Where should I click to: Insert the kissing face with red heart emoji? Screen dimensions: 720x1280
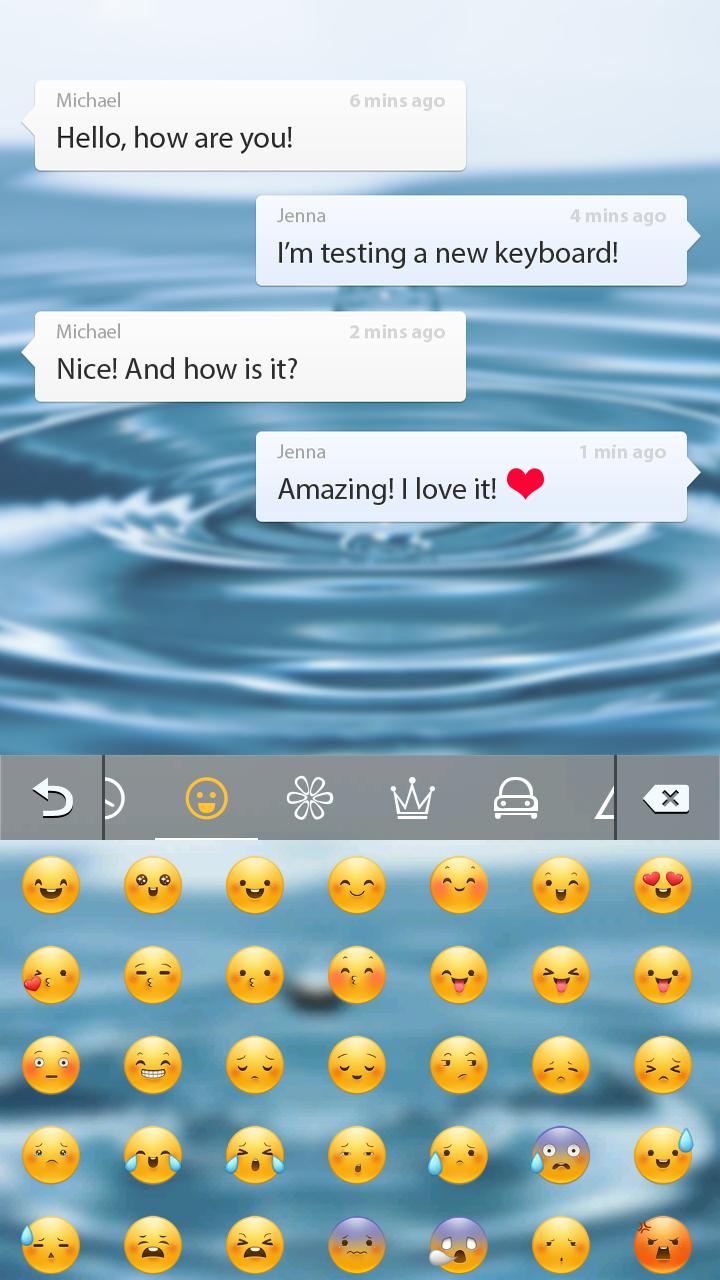tap(50, 975)
